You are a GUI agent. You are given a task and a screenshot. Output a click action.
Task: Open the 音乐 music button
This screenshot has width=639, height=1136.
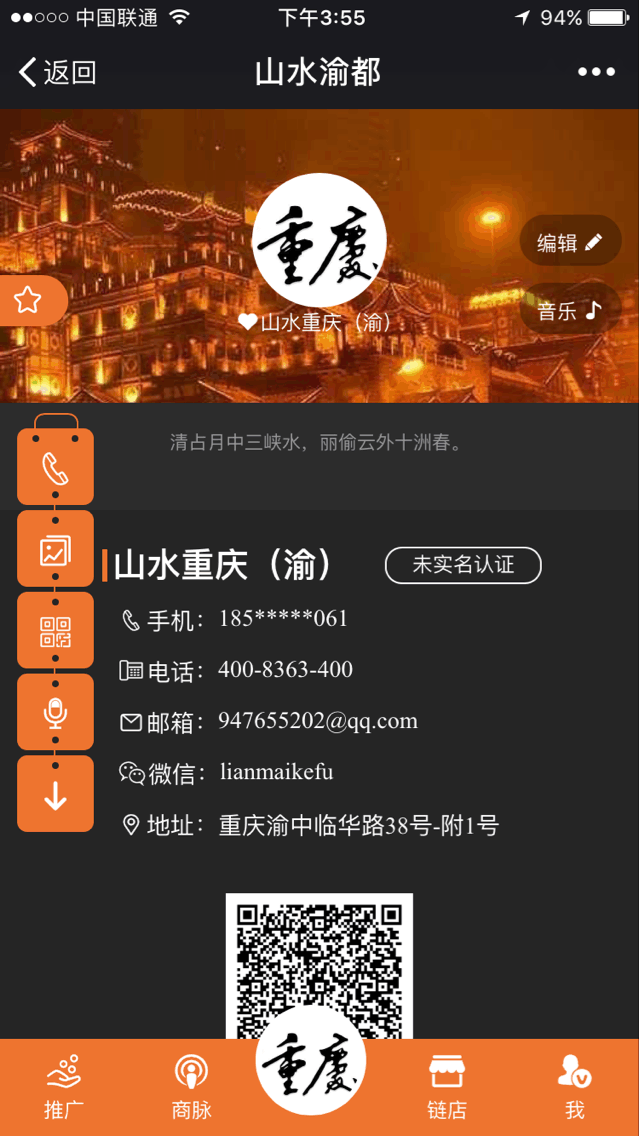point(570,311)
